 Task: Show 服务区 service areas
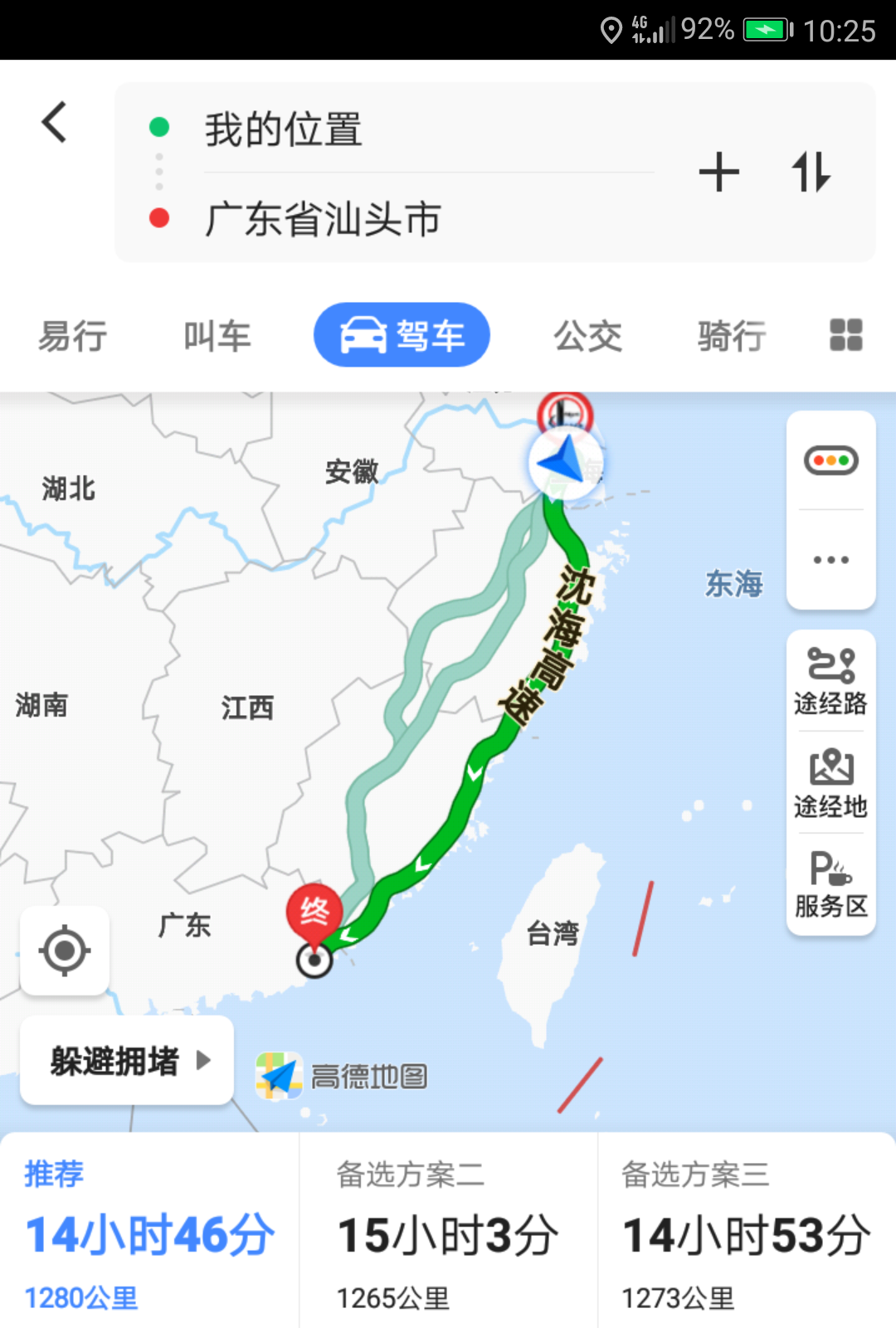tap(830, 885)
